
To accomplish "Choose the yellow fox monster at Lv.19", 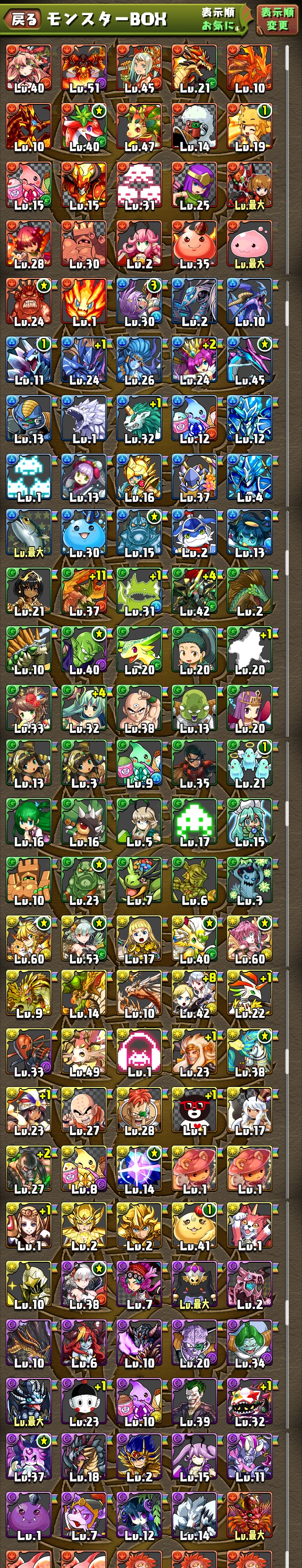I will coord(250,127).
